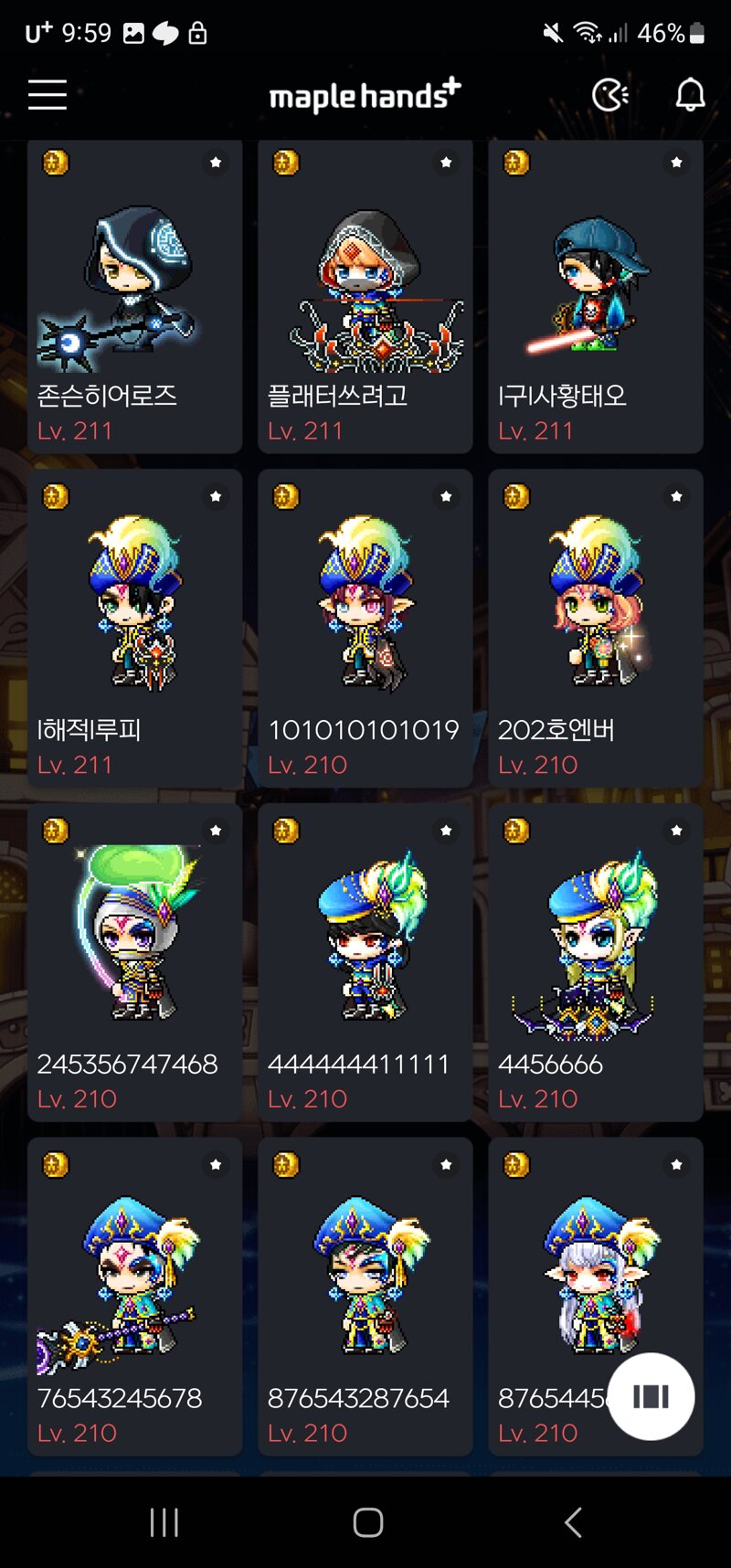Open the hamburger drawer menu
731x1568 pixels.
pos(48,94)
